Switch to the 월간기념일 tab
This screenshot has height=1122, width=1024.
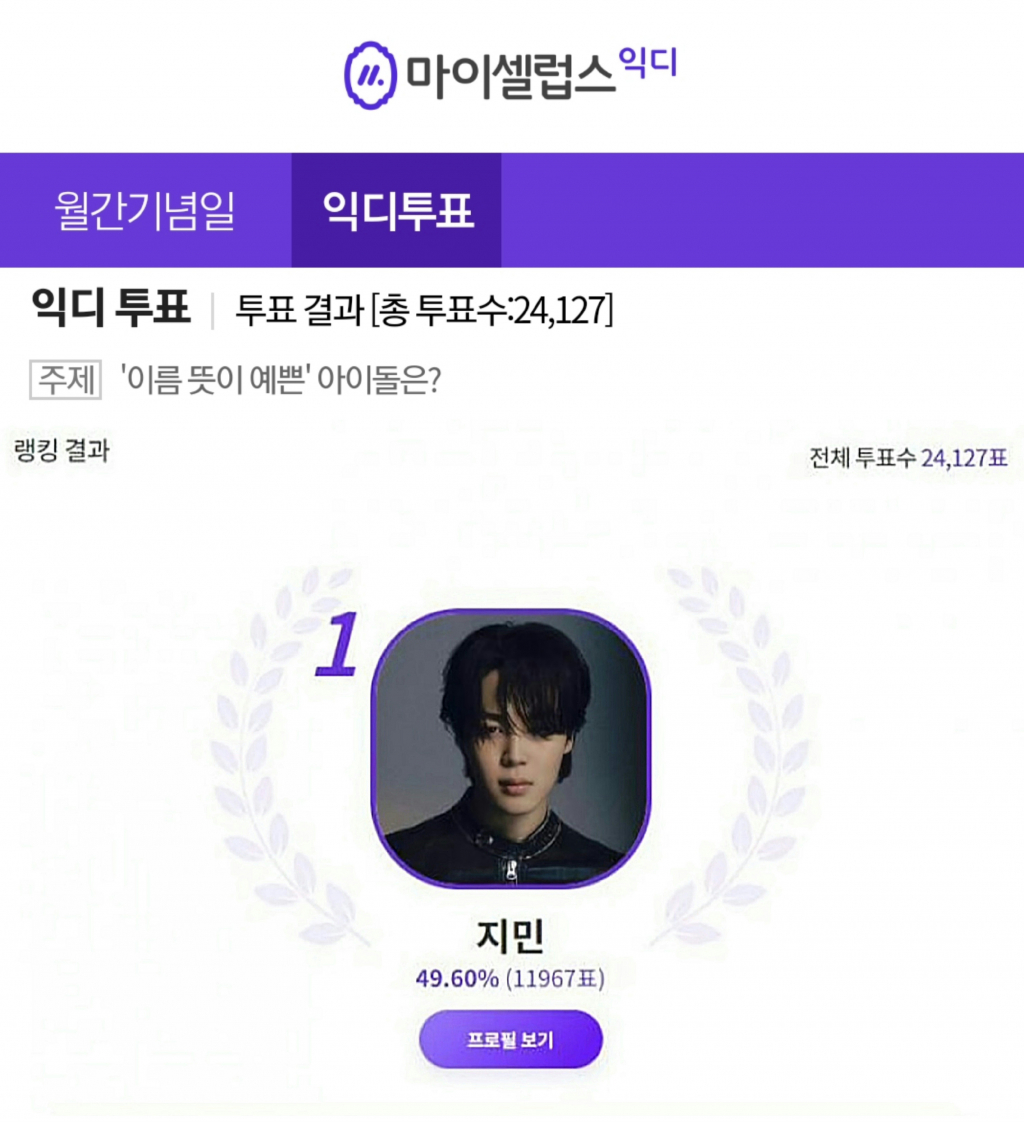pyautogui.click(x=145, y=211)
